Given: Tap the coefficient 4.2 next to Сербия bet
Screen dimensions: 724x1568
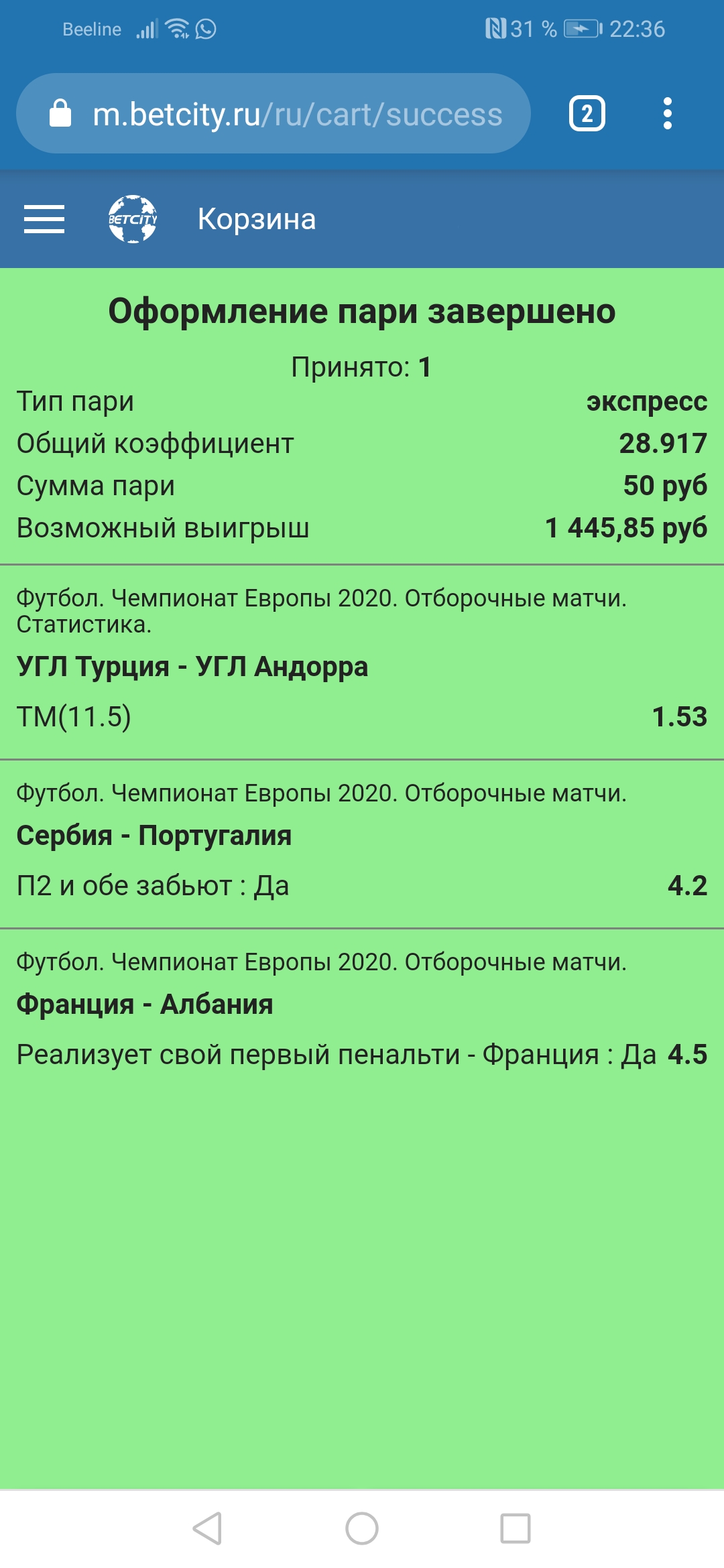Looking at the screenshot, I should click(x=686, y=885).
